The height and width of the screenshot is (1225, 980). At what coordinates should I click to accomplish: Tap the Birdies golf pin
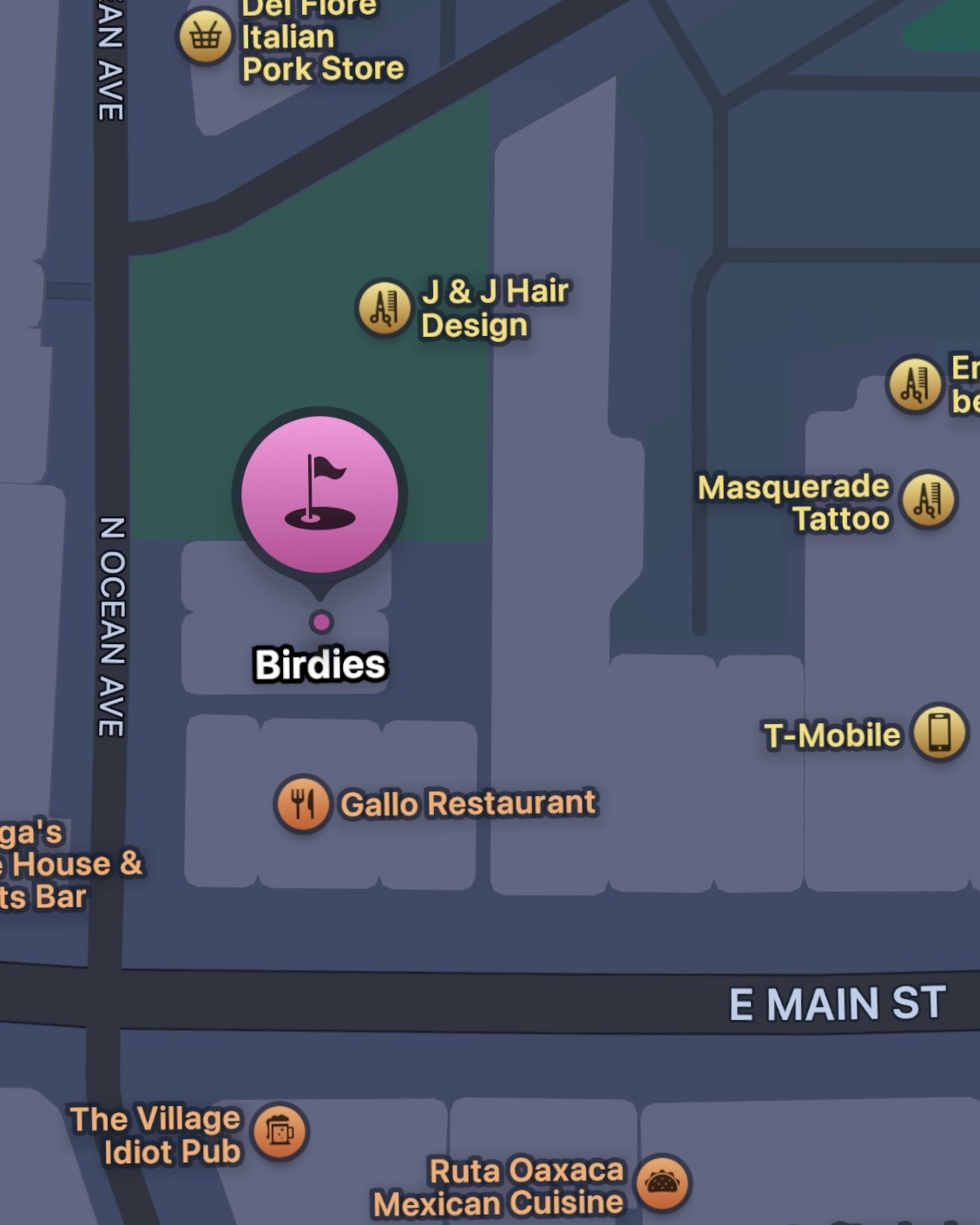pyautogui.click(x=319, y=495)
